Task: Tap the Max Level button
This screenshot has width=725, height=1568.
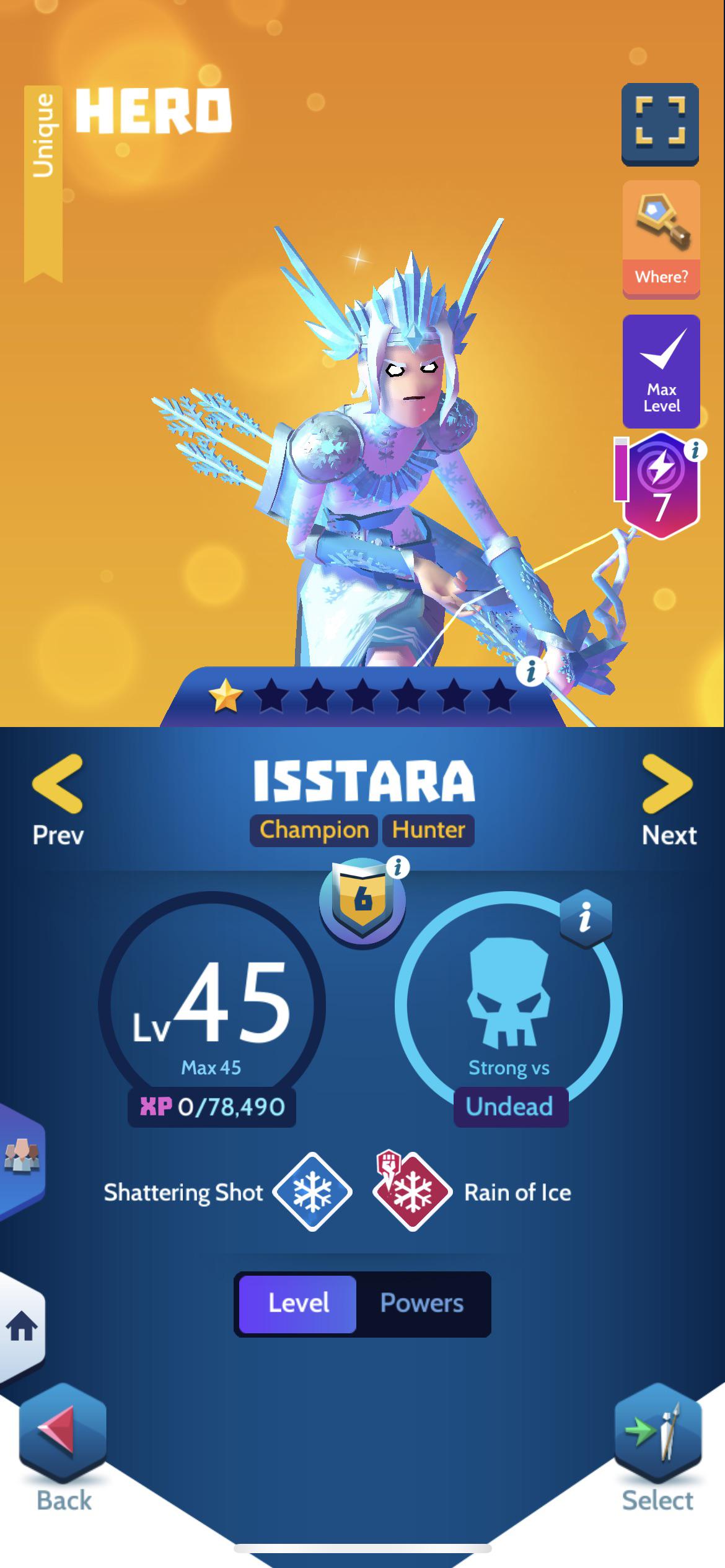Action: [661, 371]
